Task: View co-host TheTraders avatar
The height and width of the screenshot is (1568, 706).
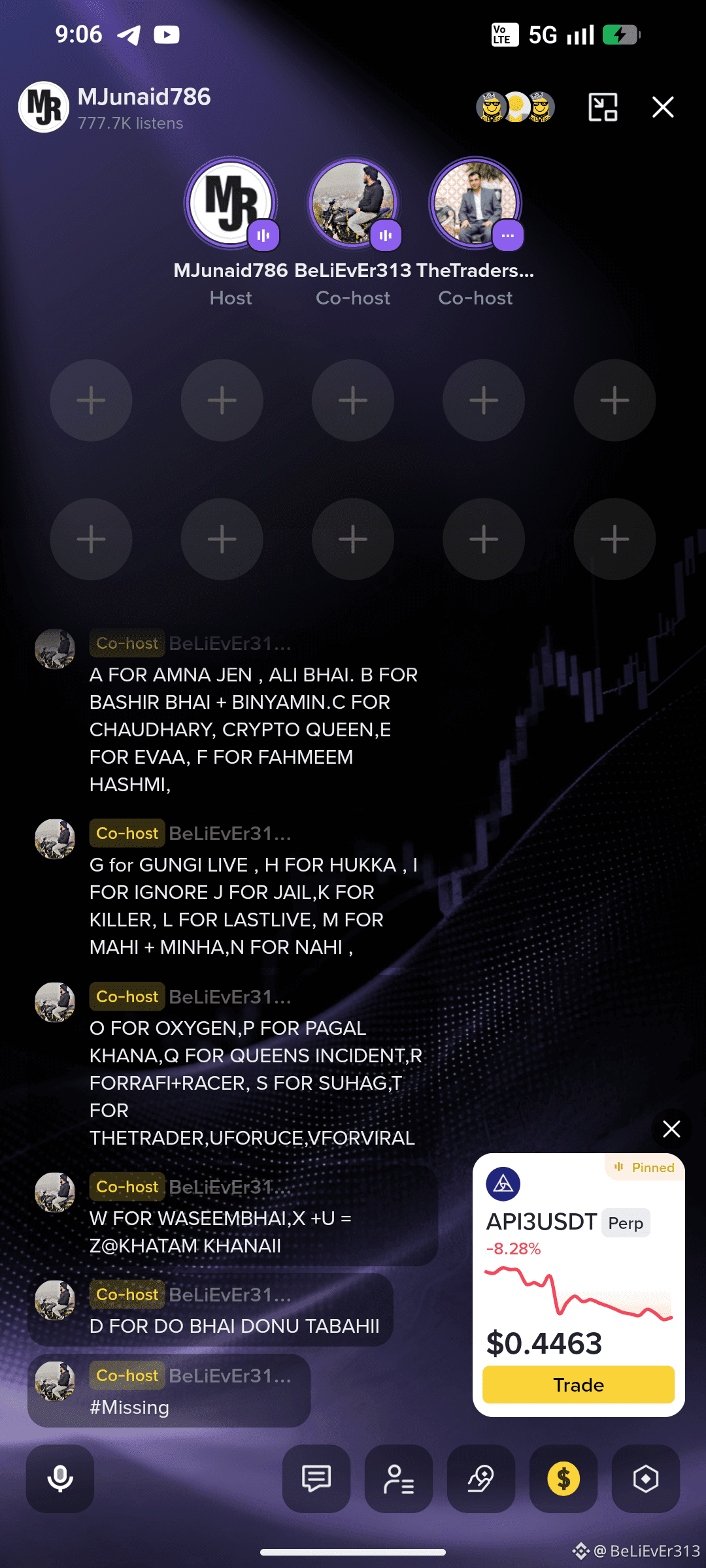Action: pyautogui.click(x=475, y=203)
